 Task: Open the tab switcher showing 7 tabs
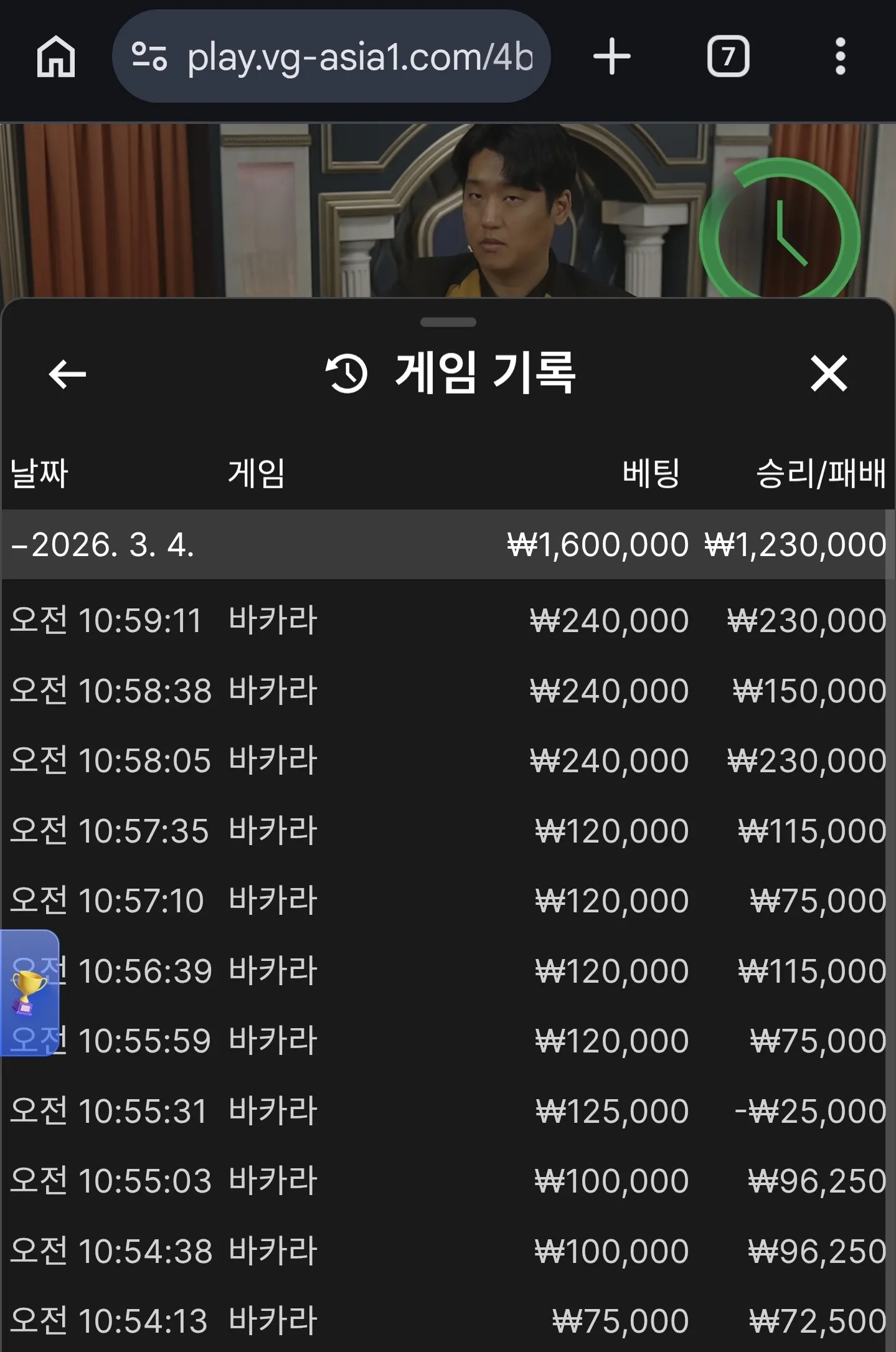[728, 57]
